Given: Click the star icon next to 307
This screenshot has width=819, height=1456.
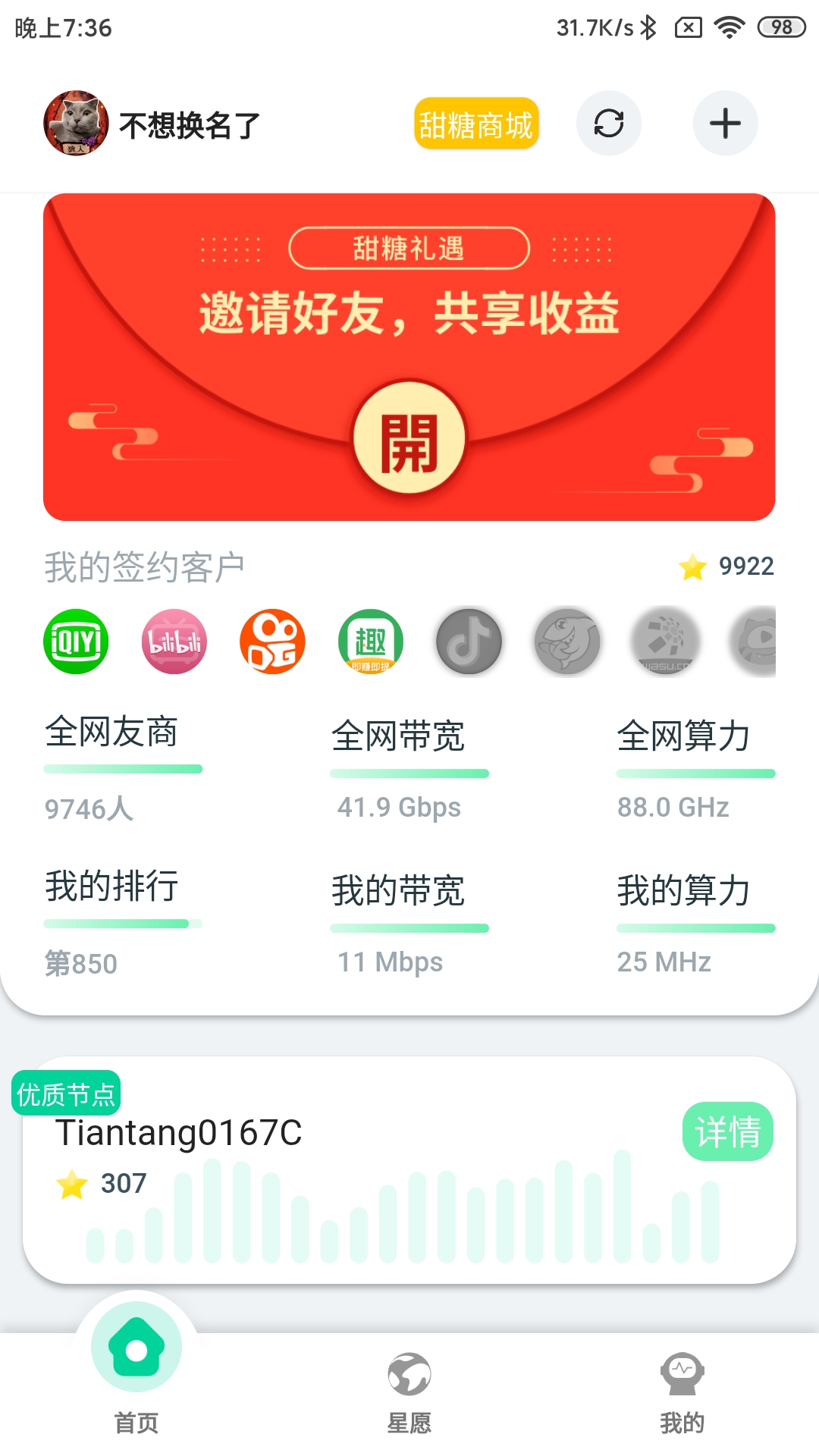Looking at the screenshot, I should click(72, 1181).
